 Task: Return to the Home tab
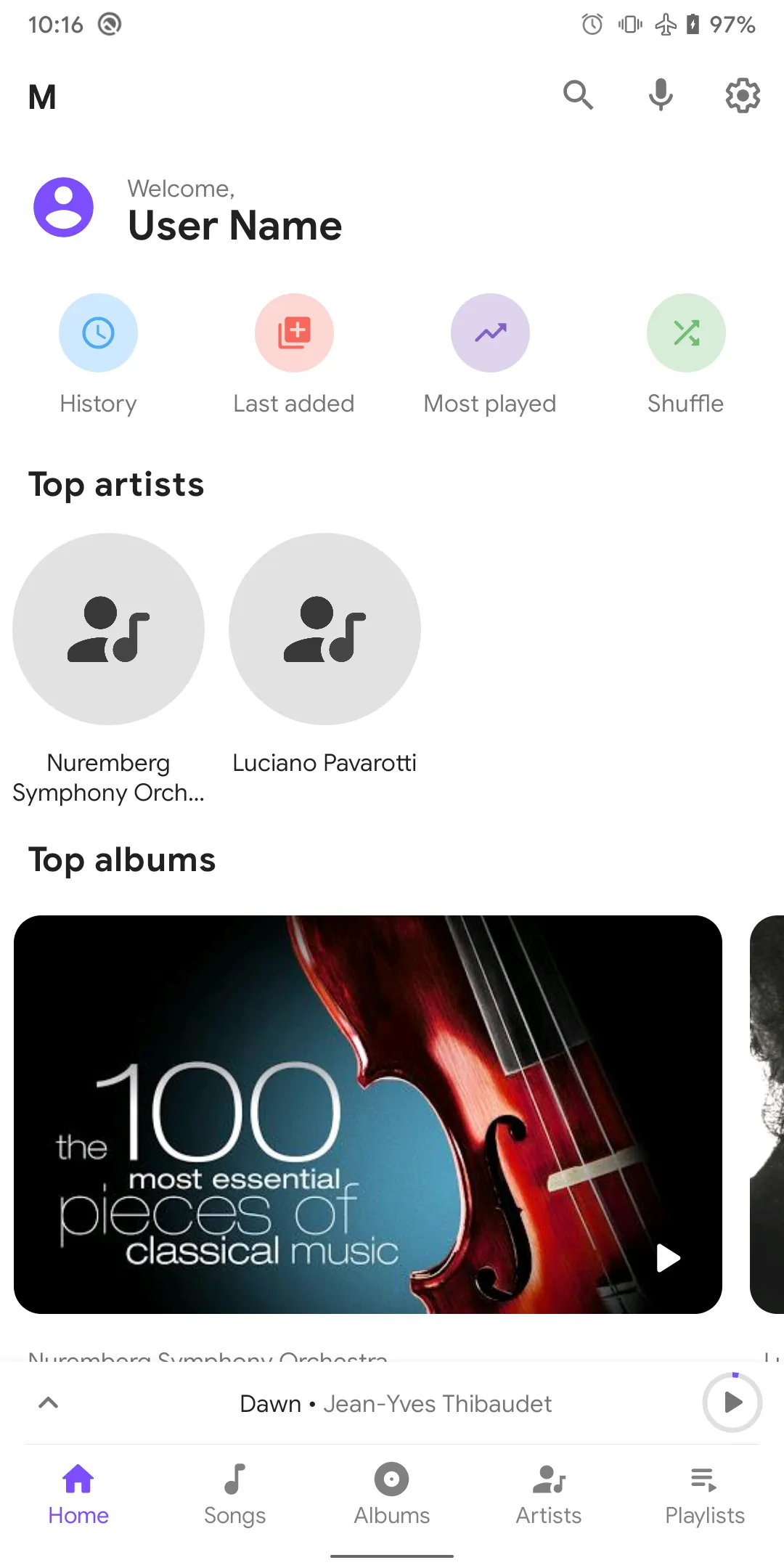point(78,1495)
